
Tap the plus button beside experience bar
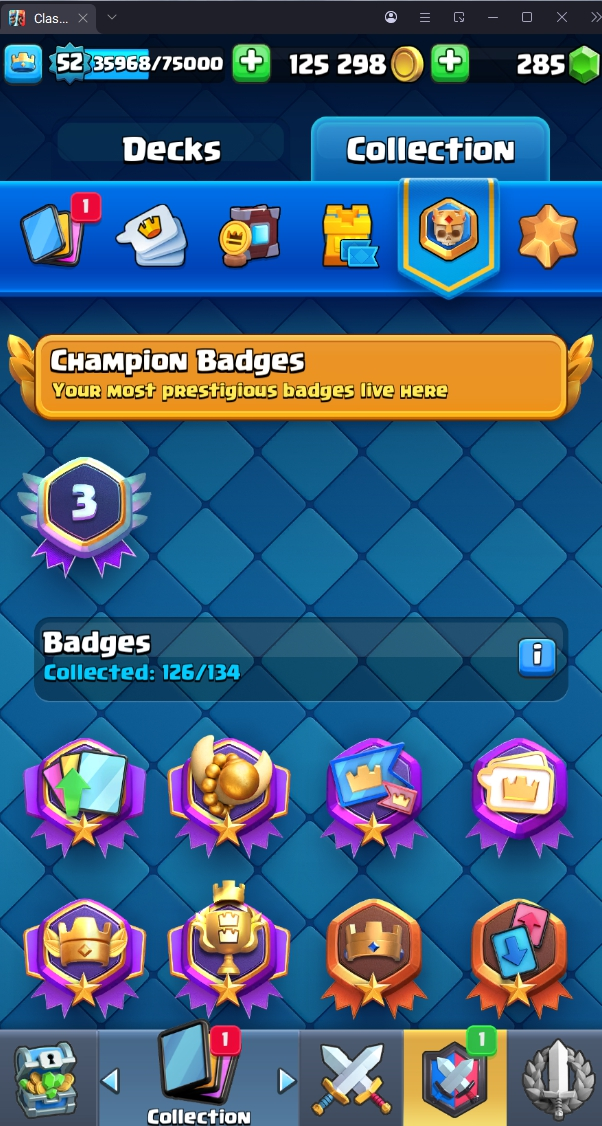point(251,63)
